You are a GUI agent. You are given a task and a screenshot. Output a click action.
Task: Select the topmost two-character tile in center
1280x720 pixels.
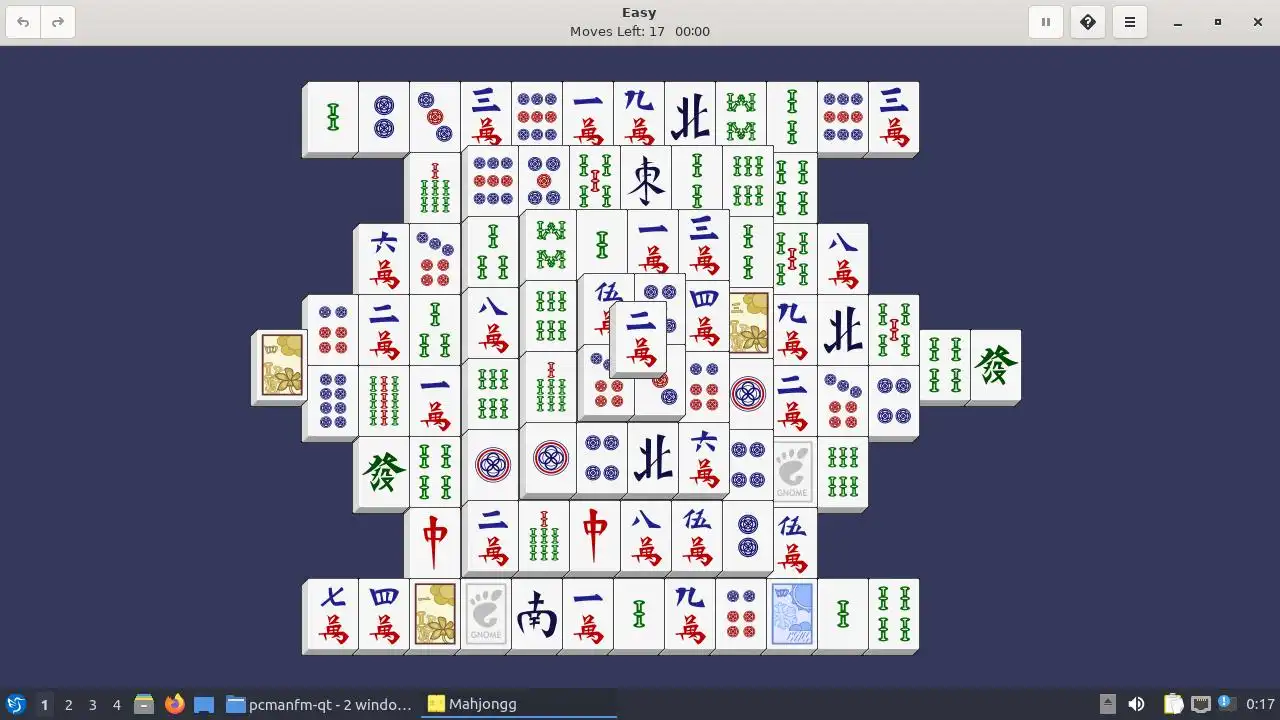(641, 338)
